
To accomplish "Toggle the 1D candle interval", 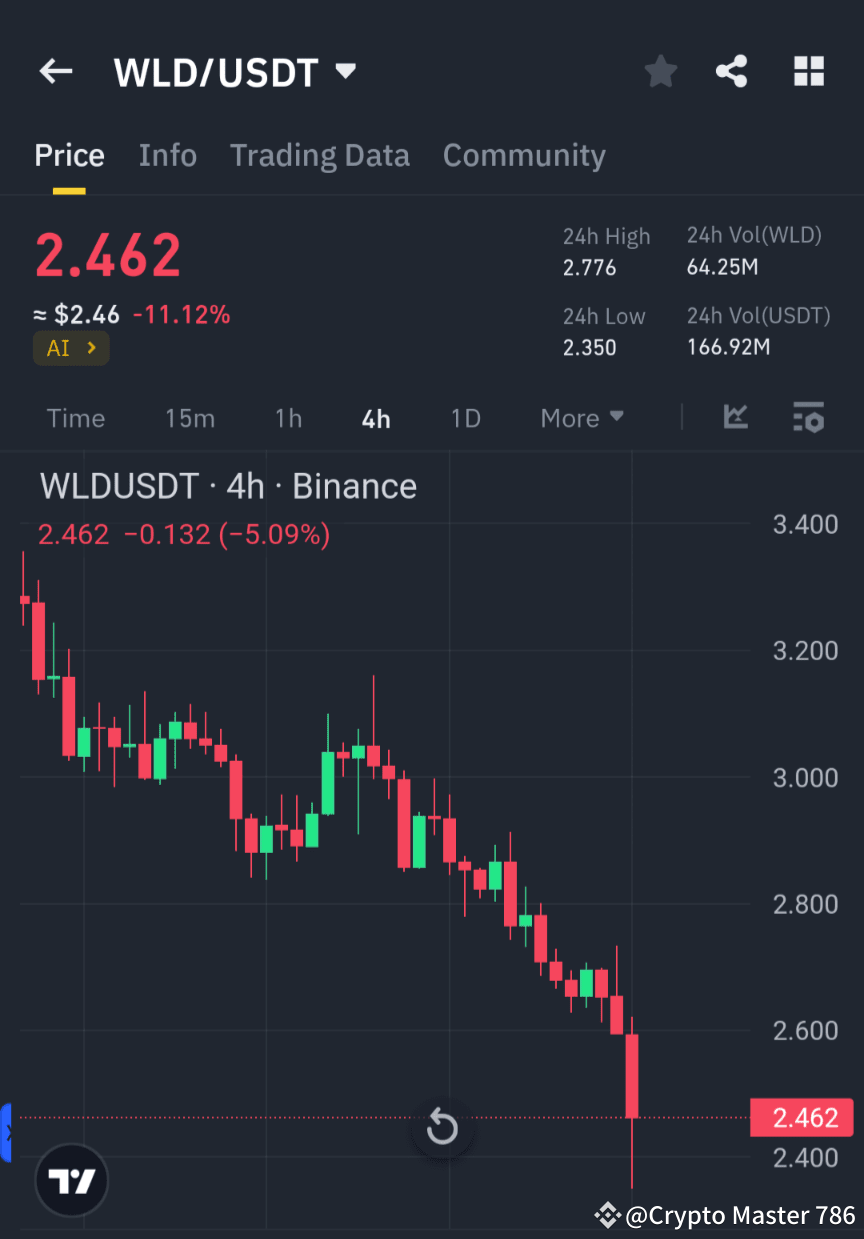I will (465, 418).
